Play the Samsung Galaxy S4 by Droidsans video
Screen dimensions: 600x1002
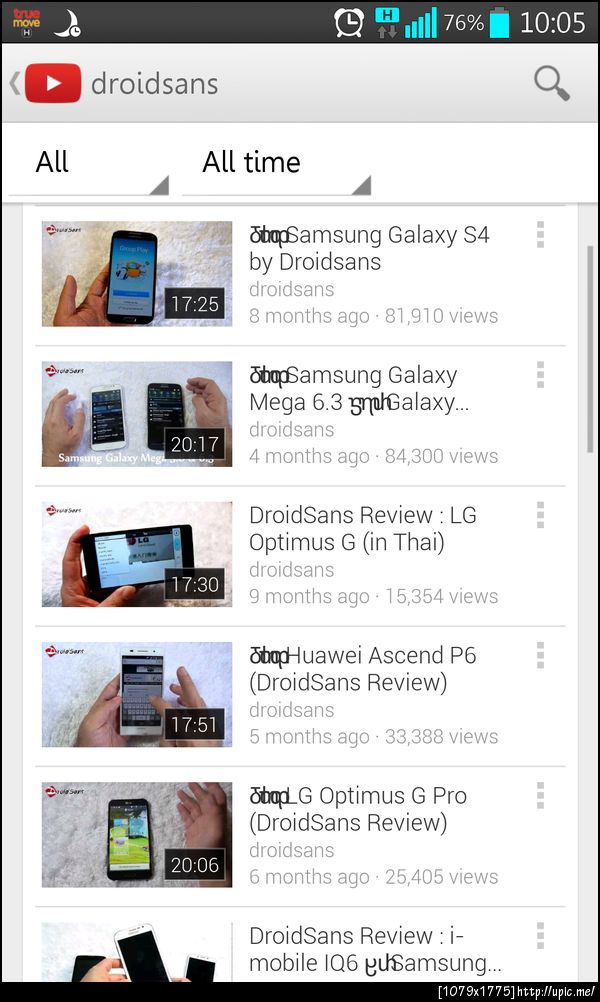[137, 274]
